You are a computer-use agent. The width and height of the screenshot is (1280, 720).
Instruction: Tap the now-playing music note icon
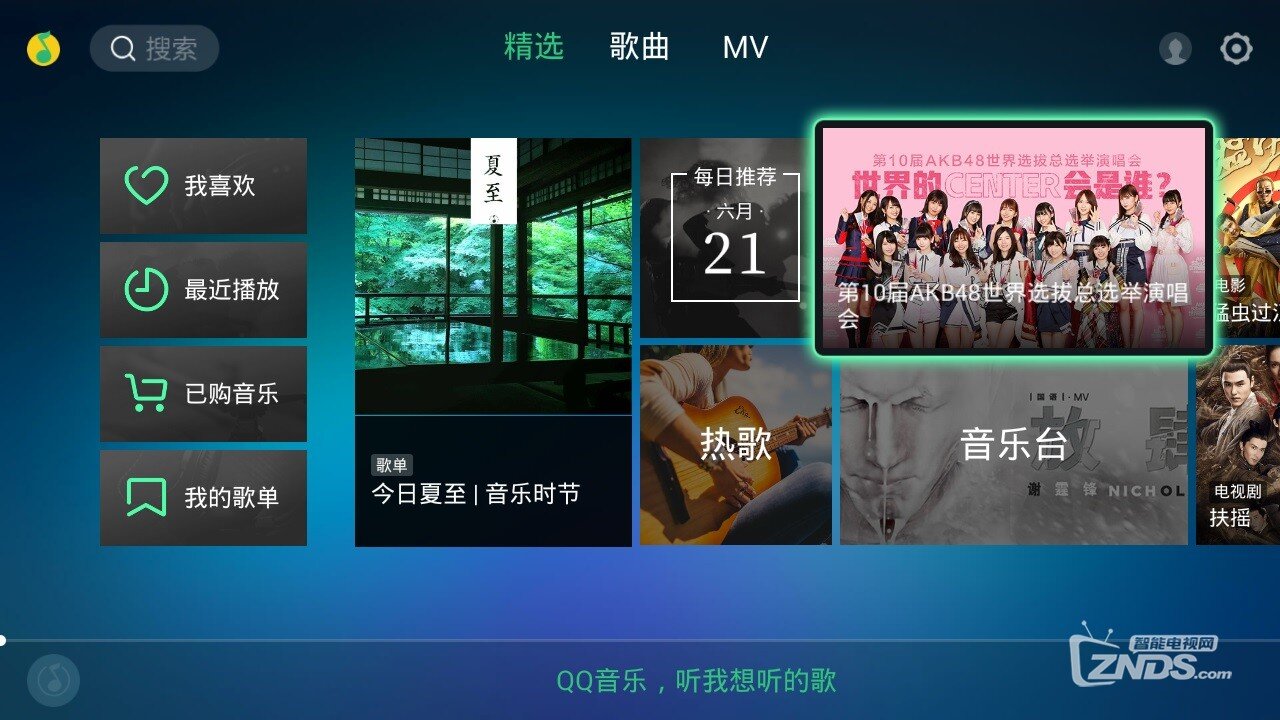53,681
